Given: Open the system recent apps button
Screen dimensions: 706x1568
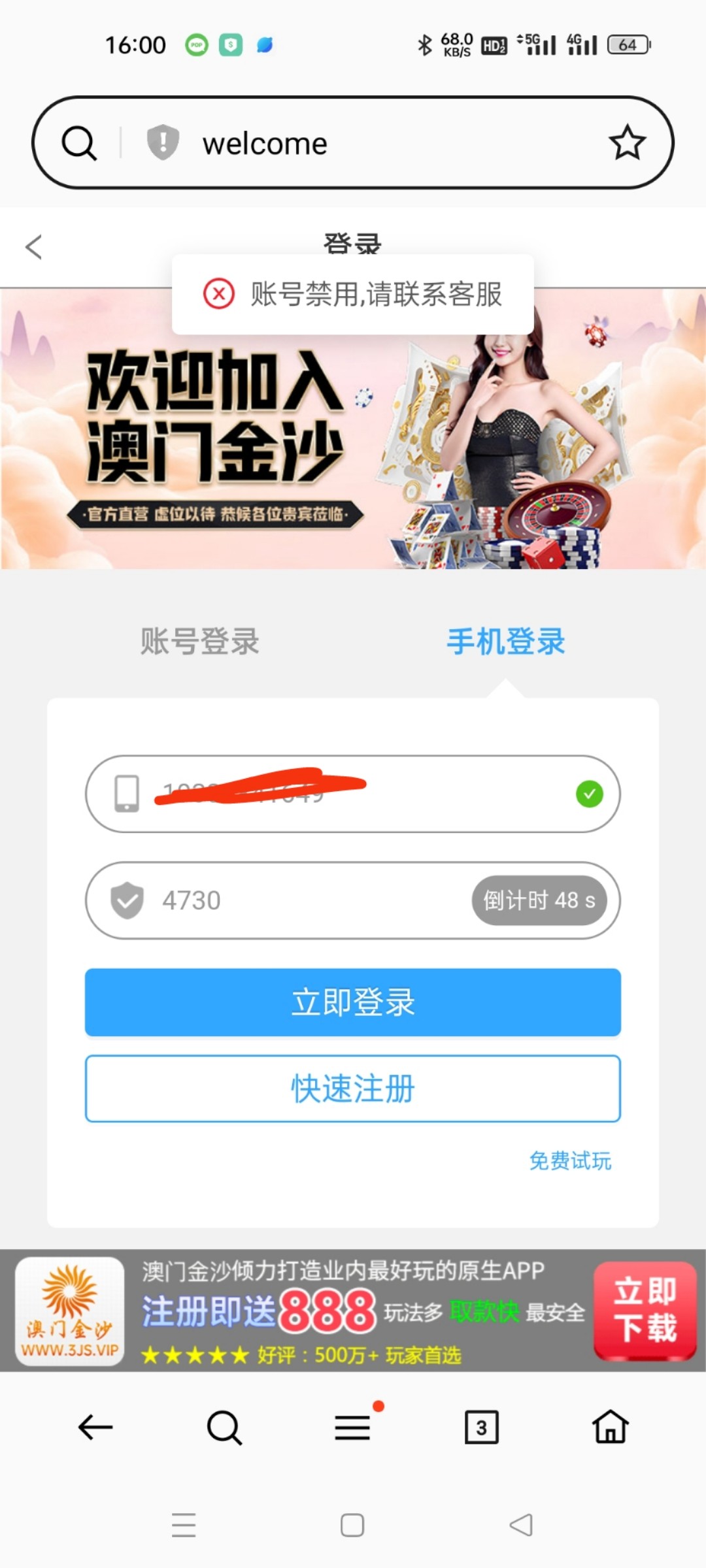Looking at the screenshot, I should point(184,1525).
